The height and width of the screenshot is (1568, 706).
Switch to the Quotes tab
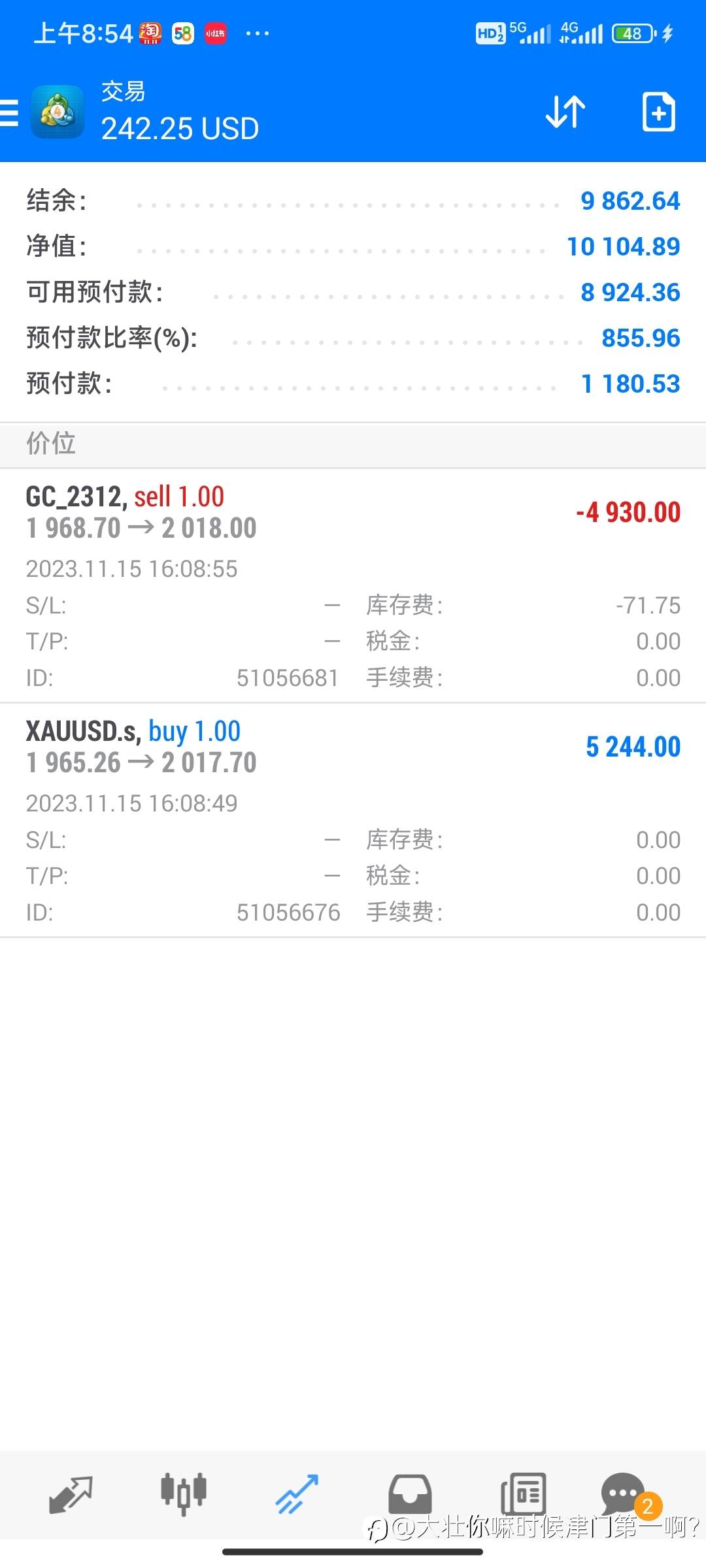[x=71, y=1494]
